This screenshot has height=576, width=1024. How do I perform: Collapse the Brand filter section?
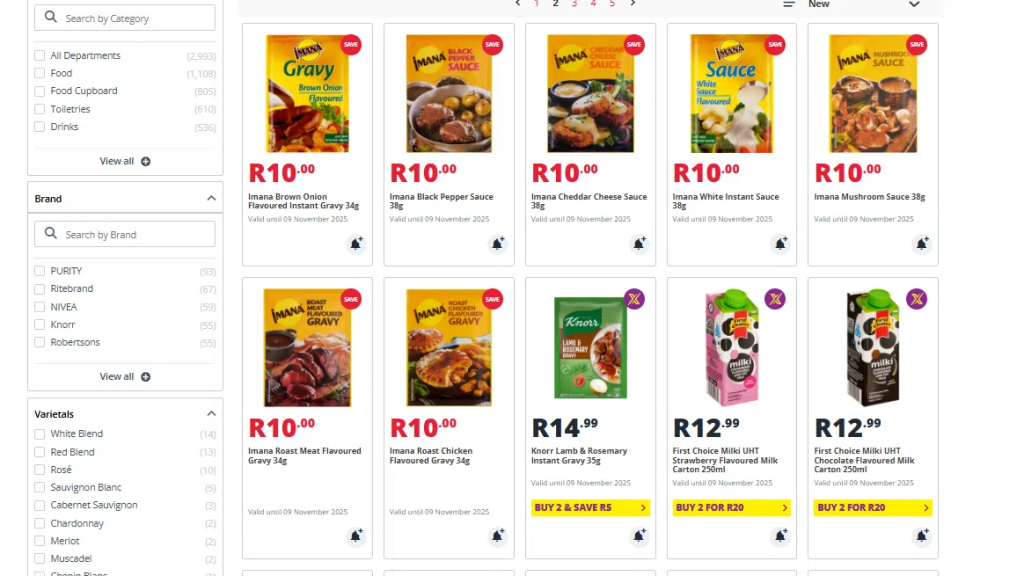(211, 199)
